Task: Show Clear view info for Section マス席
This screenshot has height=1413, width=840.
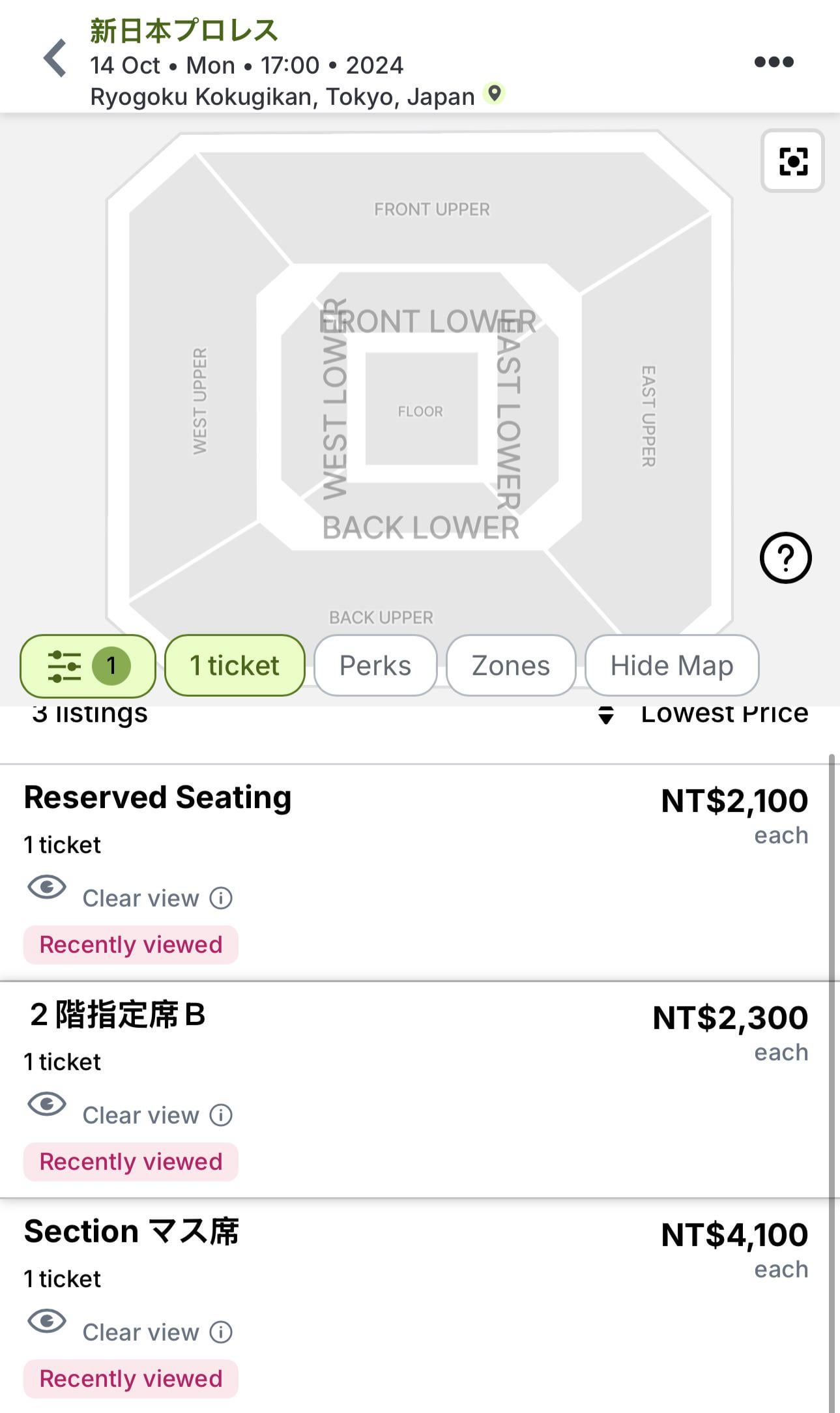Action: coord(221,1332)
